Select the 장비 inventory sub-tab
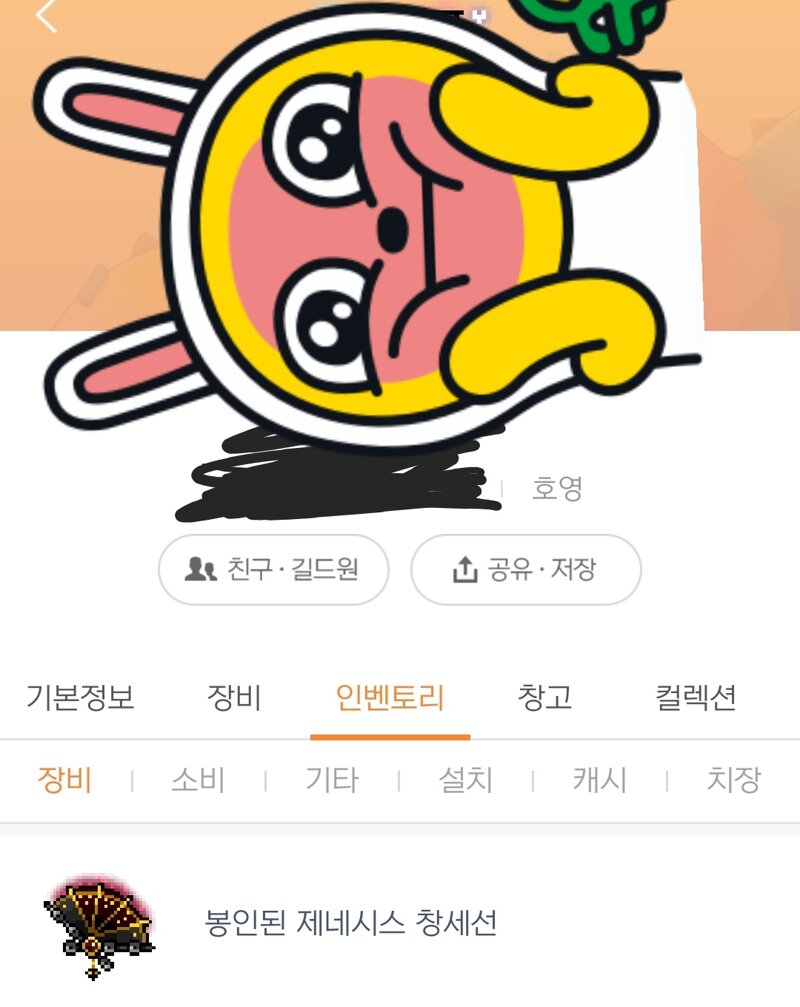The height and width of the screenshot is (1007, 800). click(x=64, y=780)
